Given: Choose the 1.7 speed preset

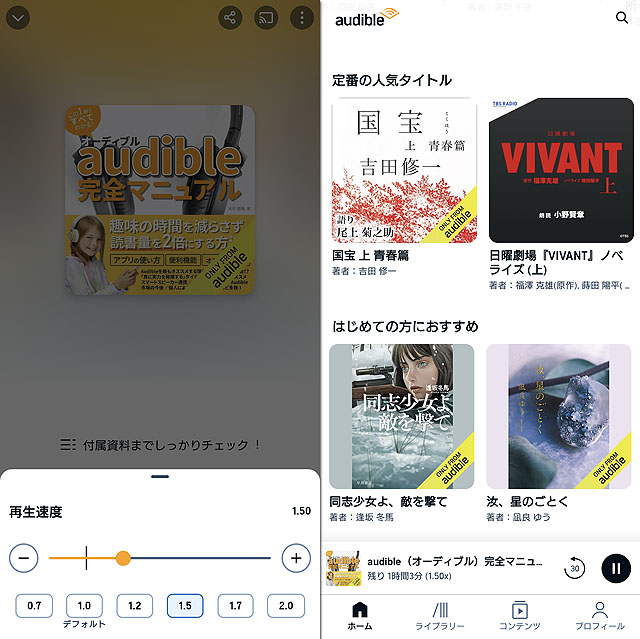Looking at the screenshot, I should 235,606.
